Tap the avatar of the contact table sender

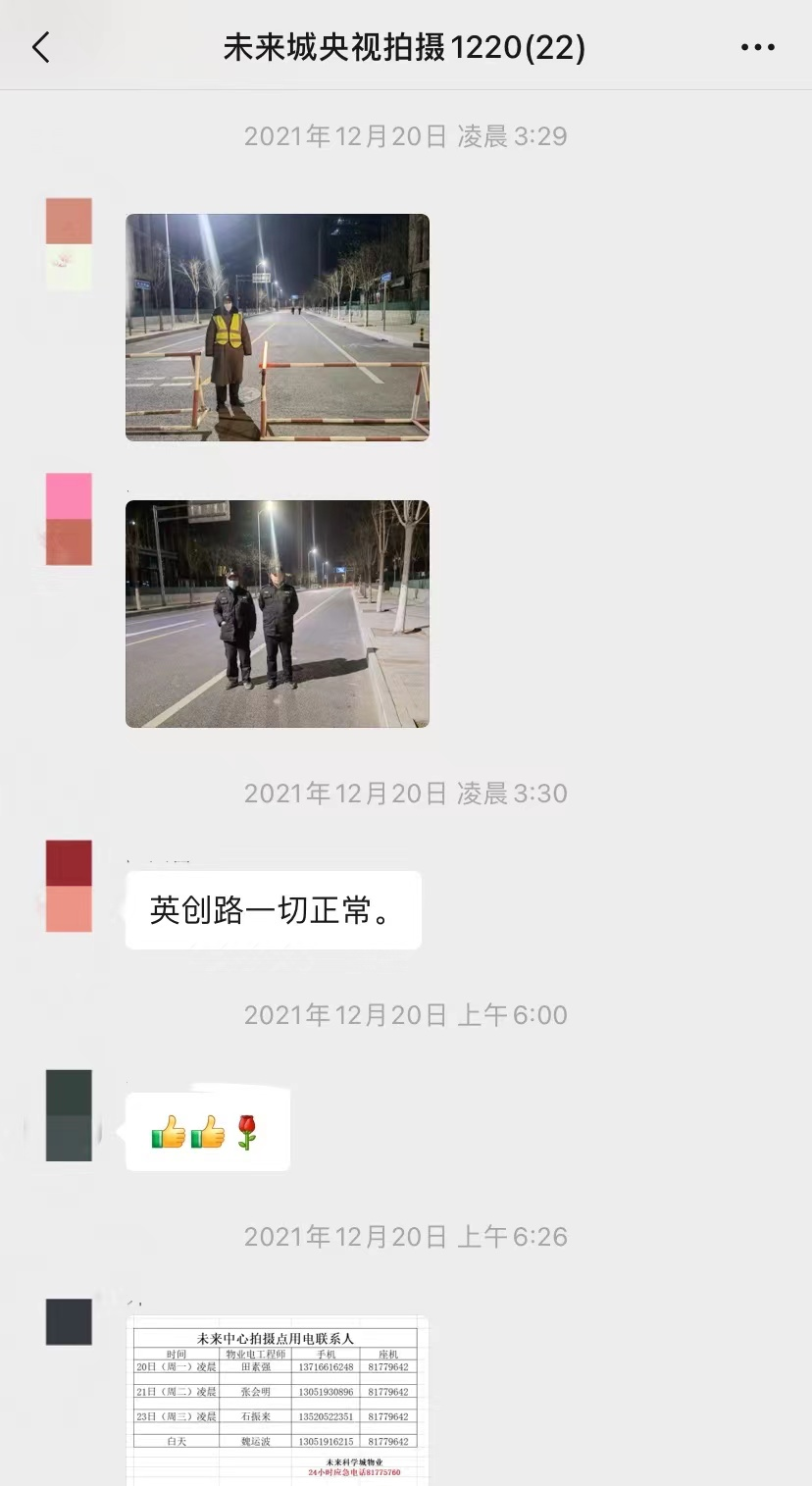coord(69,1321)
